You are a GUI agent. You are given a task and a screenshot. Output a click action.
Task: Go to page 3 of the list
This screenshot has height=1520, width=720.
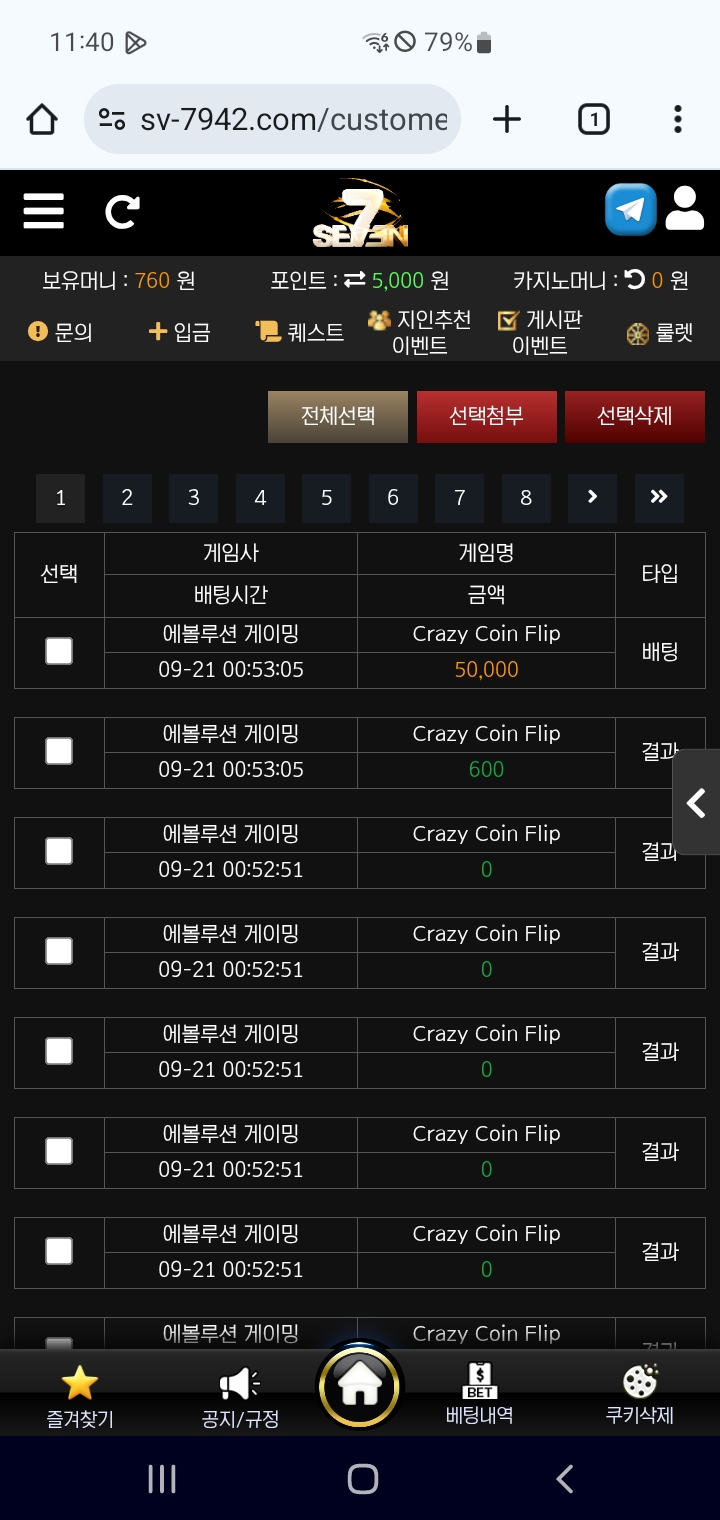click(193, 498)
